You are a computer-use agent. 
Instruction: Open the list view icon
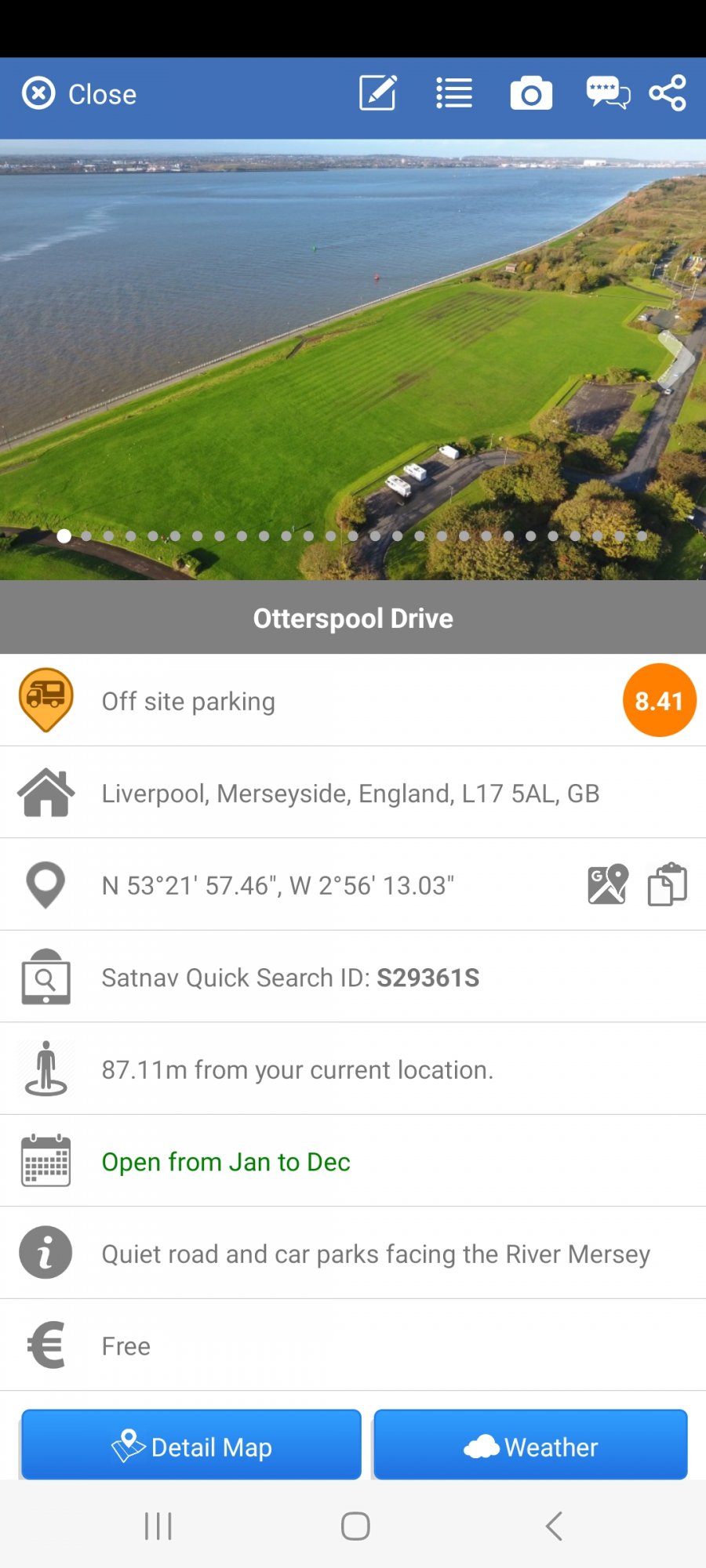tap(454, 93)
